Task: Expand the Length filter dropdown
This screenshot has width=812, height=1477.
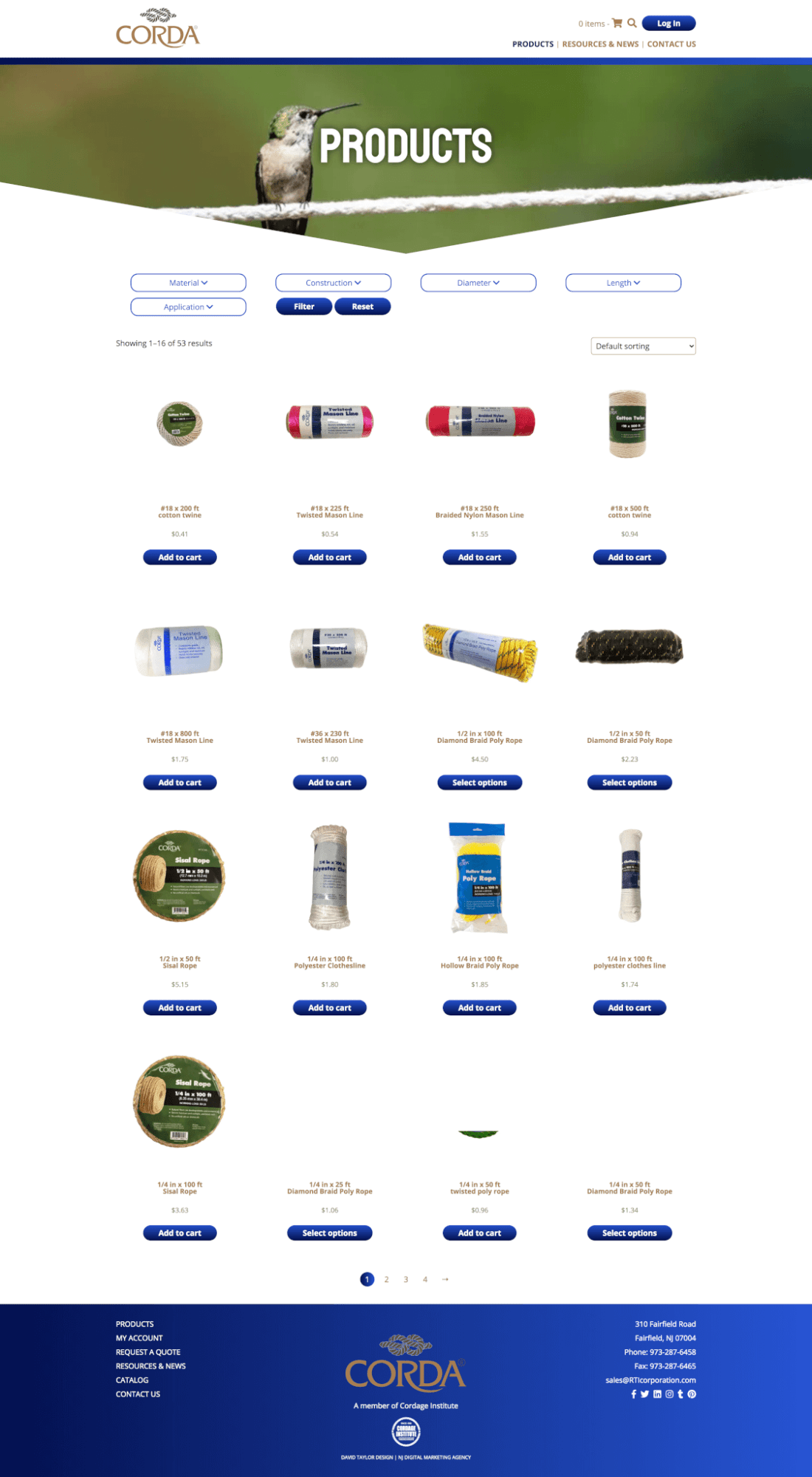Action: [623, 283]
